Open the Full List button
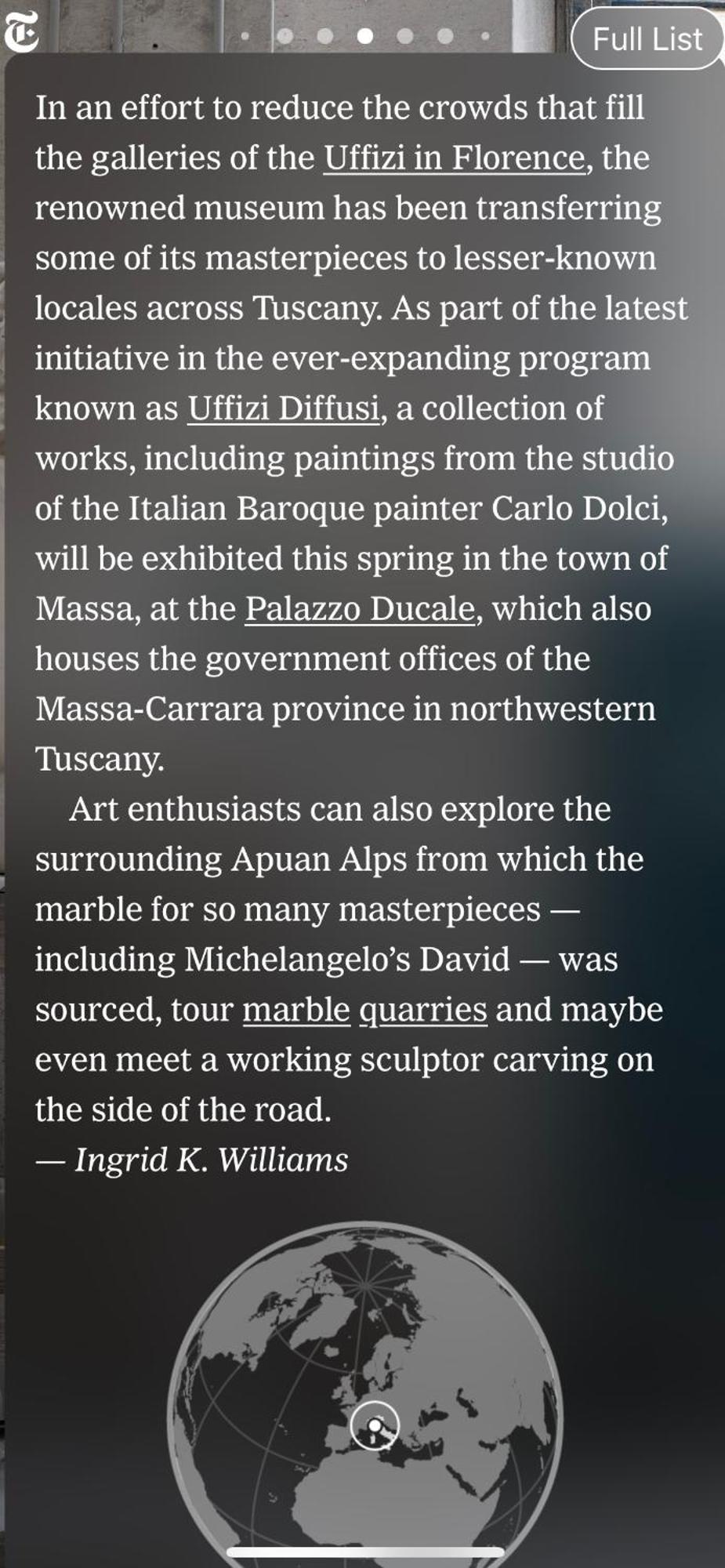The height and width of the screenshot is (1568, 725). pos(647,39)
